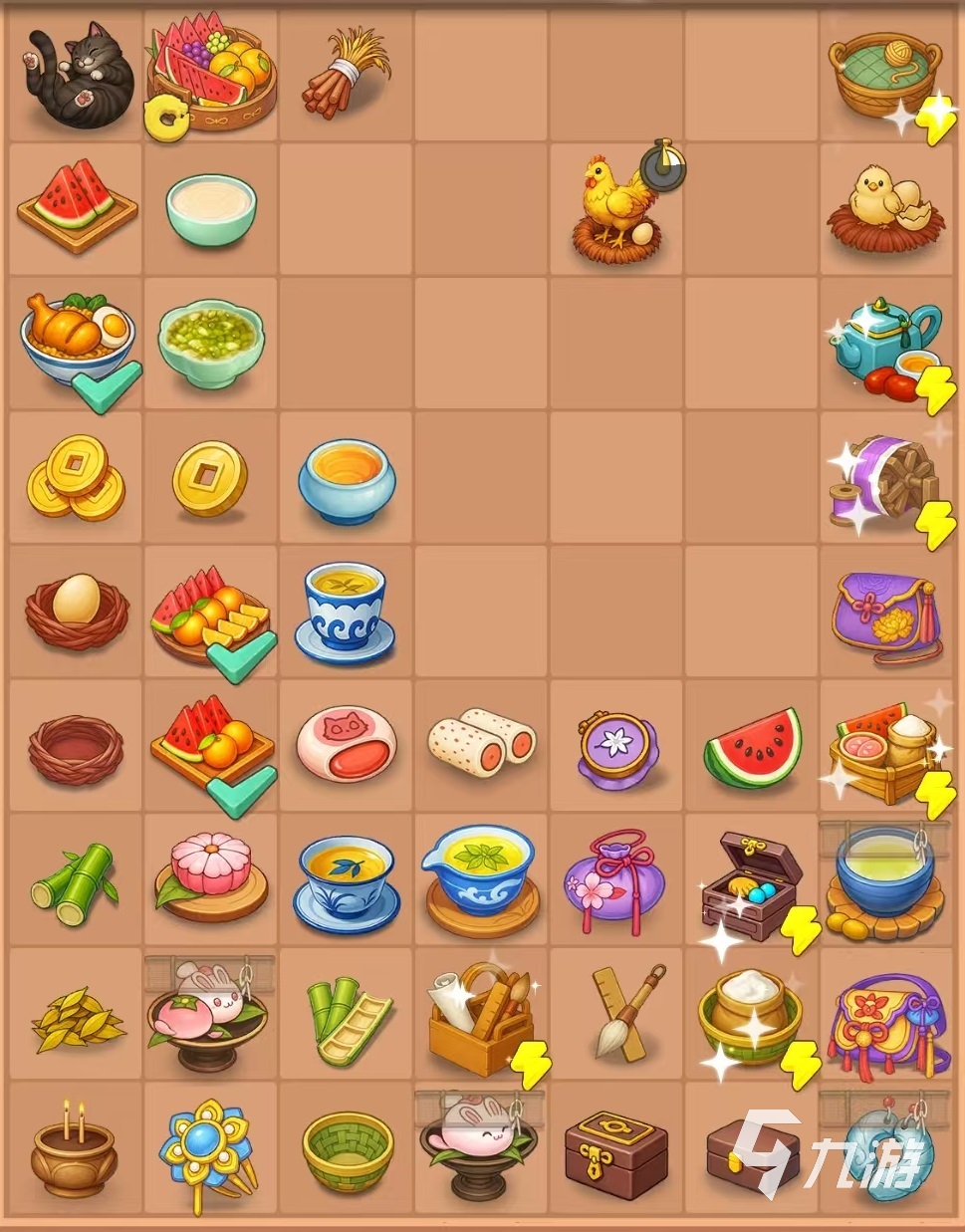Tap the incense burner with candles
The width and height of the screenshot is (965, 1232).
click(74, 1153)
